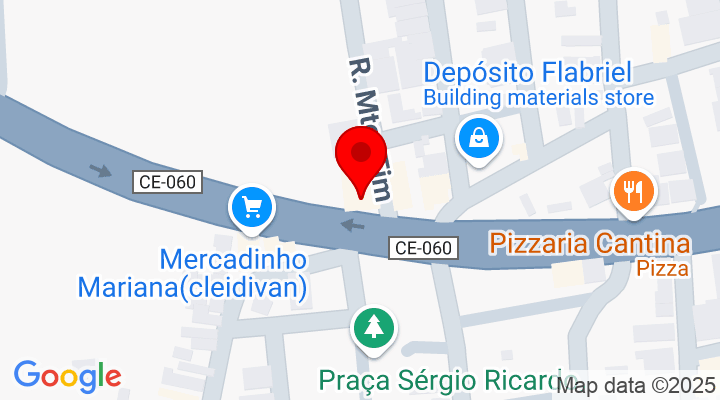Screen dimensions: 720x400
Task: Select the Praça Sérgio Ricardo park marker
Action: 373,327
